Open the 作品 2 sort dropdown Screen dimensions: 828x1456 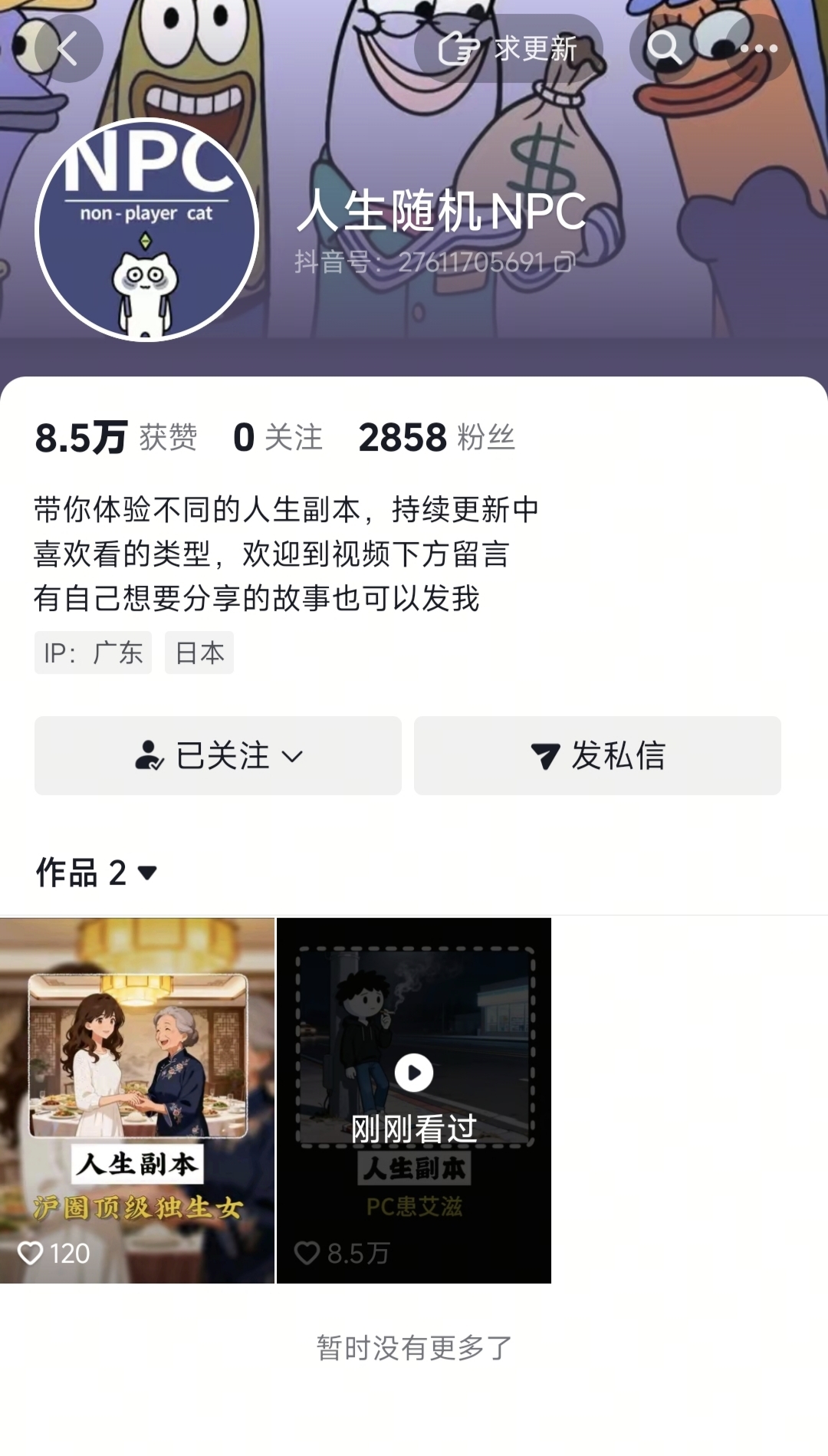click(97, 873)
